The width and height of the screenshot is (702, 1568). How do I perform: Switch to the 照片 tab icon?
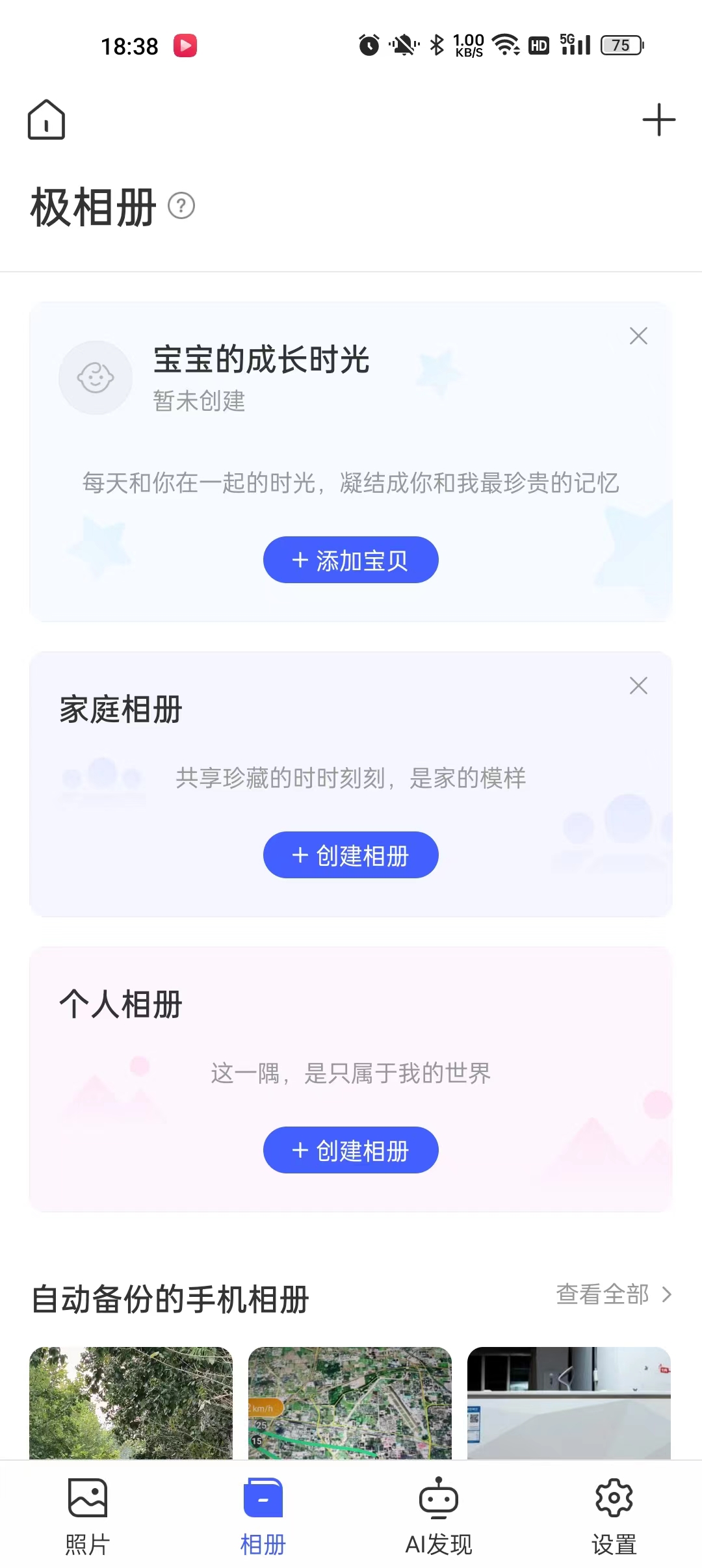[87, 1498]
